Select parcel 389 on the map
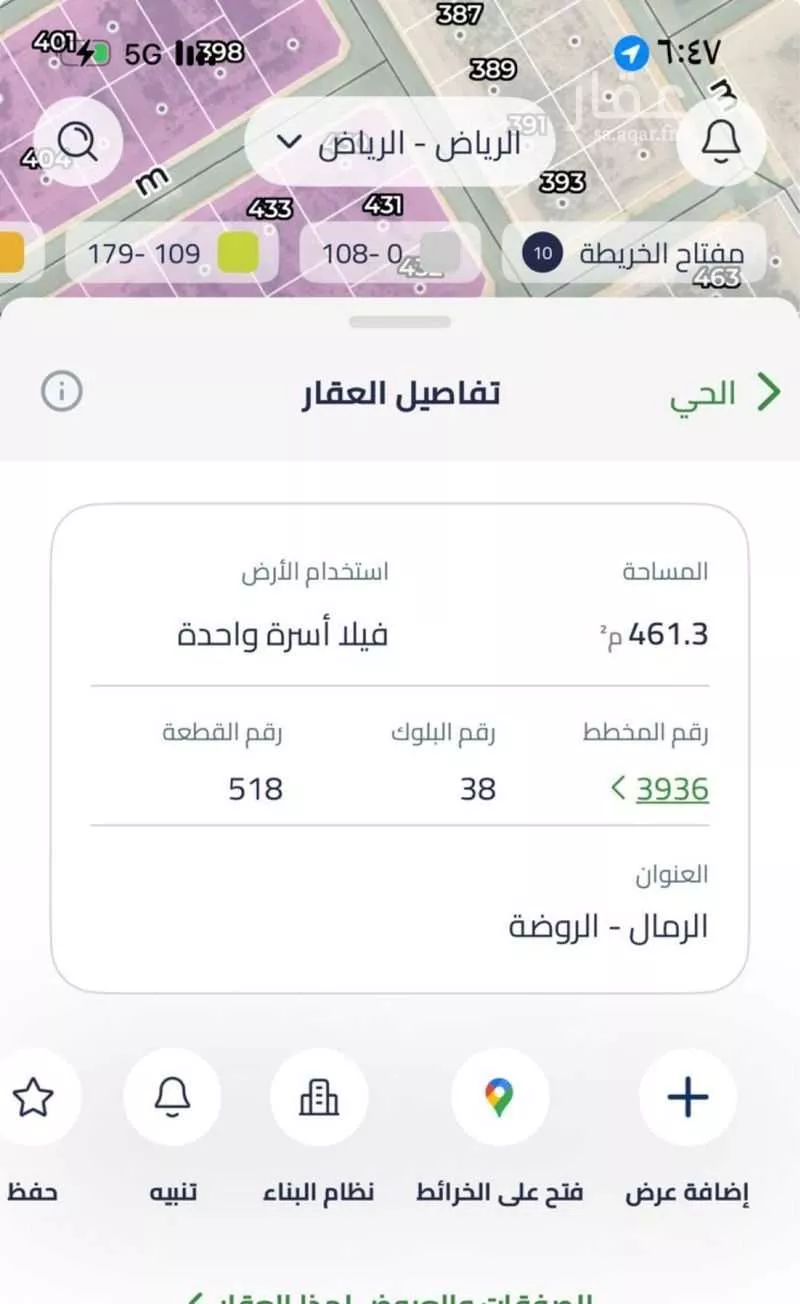Image resolution: width=800 pixels, height=1304 pixels. point(491,68)
